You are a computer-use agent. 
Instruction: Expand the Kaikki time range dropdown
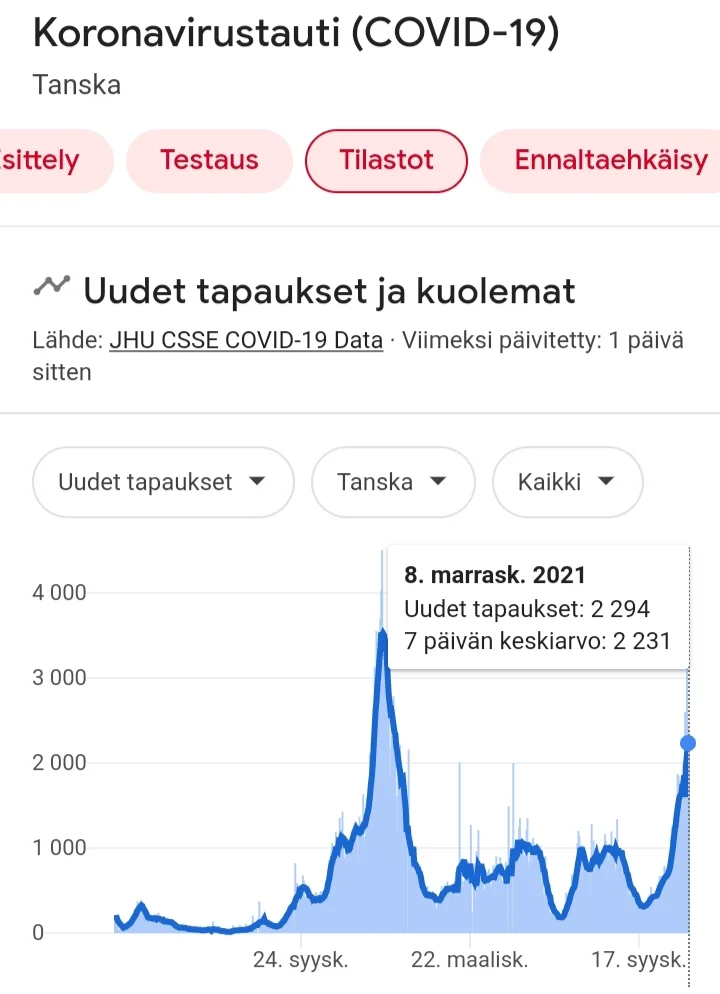point(566,482)
